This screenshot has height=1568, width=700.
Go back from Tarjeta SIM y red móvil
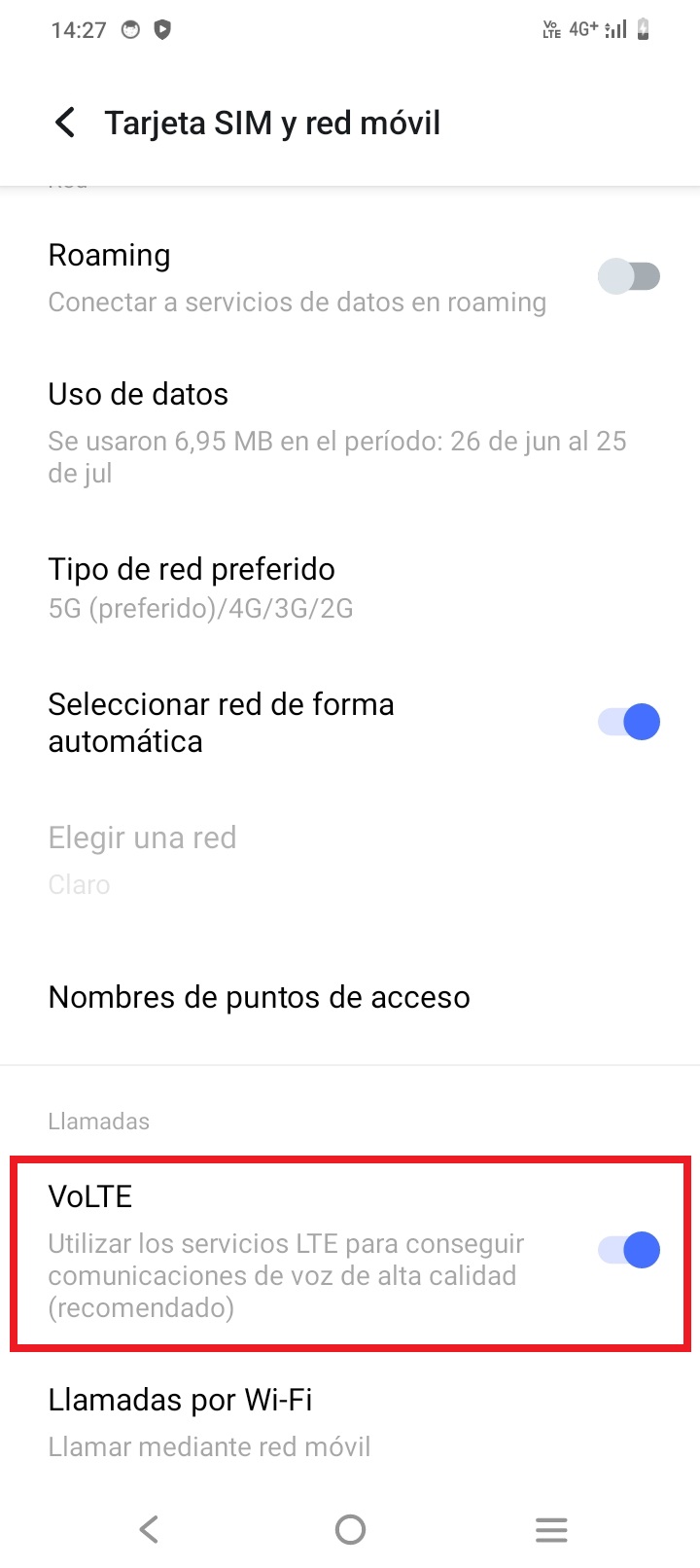65,123
